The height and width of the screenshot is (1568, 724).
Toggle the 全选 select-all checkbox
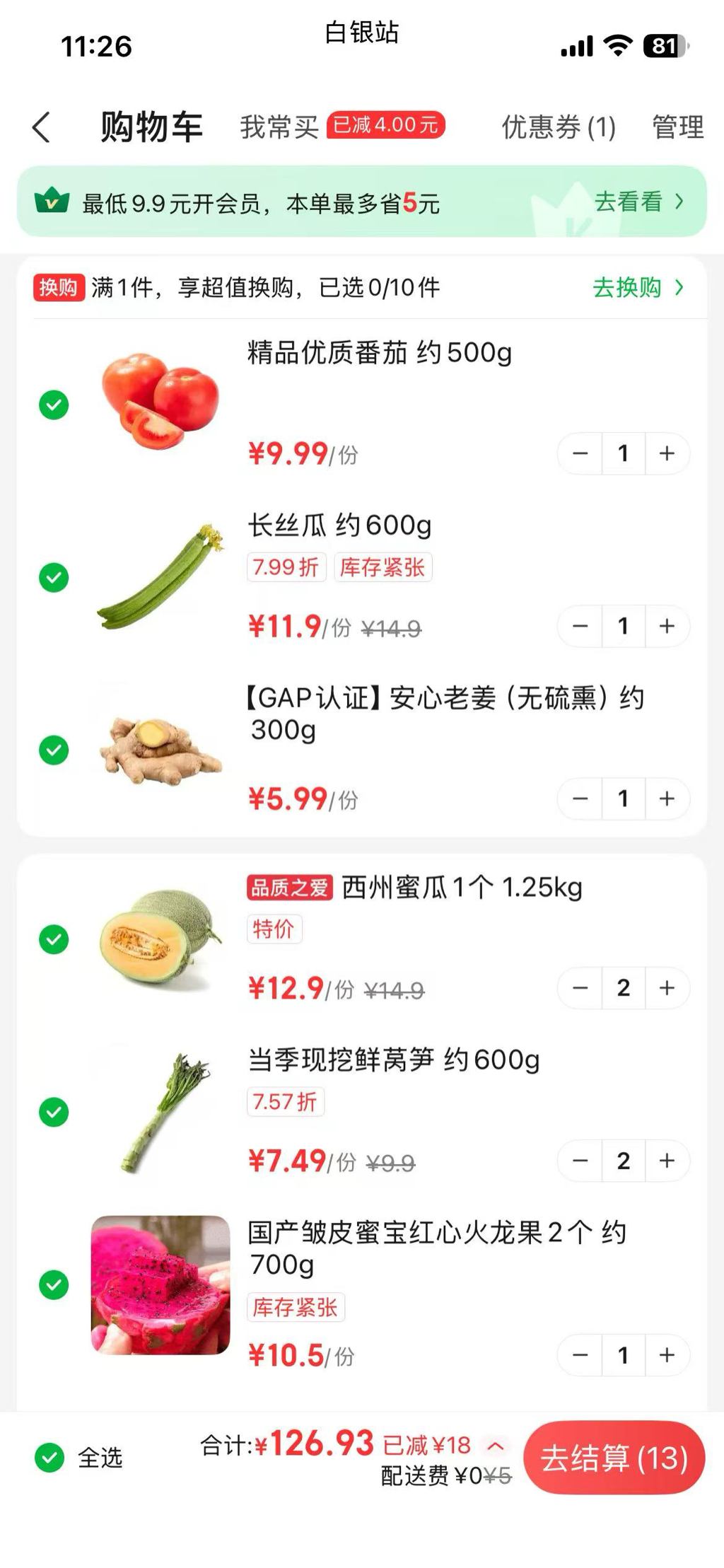pyautogui.click(x=49, y=1458)
